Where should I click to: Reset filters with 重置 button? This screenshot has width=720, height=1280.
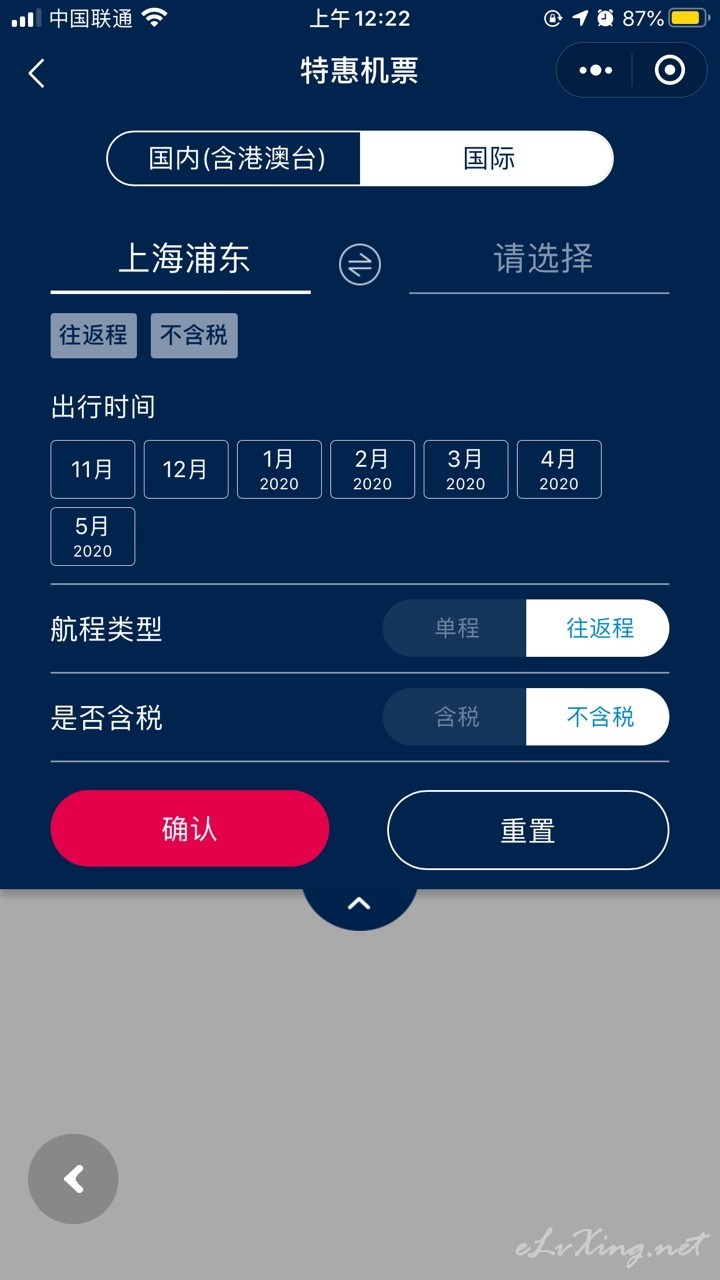[x=528, y=830]
